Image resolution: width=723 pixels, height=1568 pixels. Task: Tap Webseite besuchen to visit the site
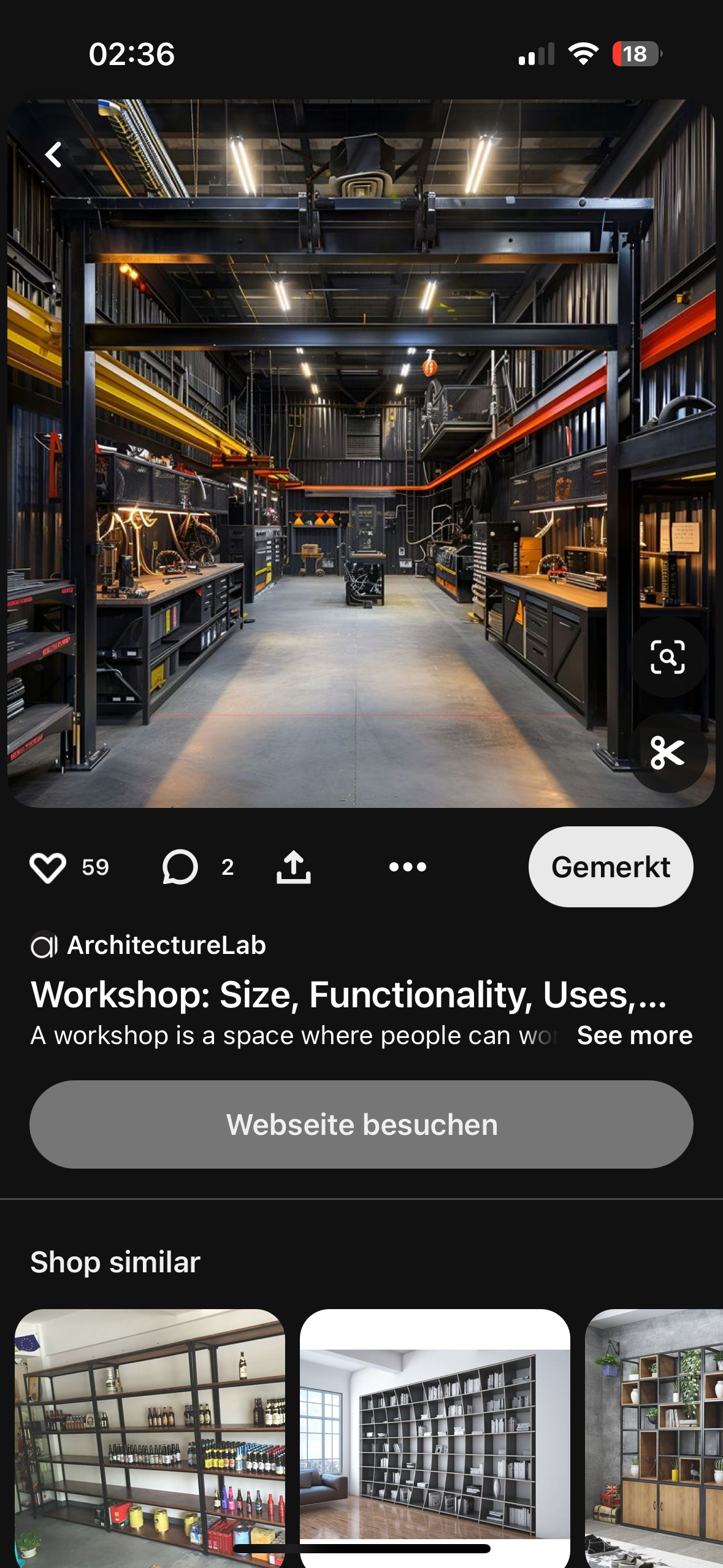click(x=361, y=1124)
